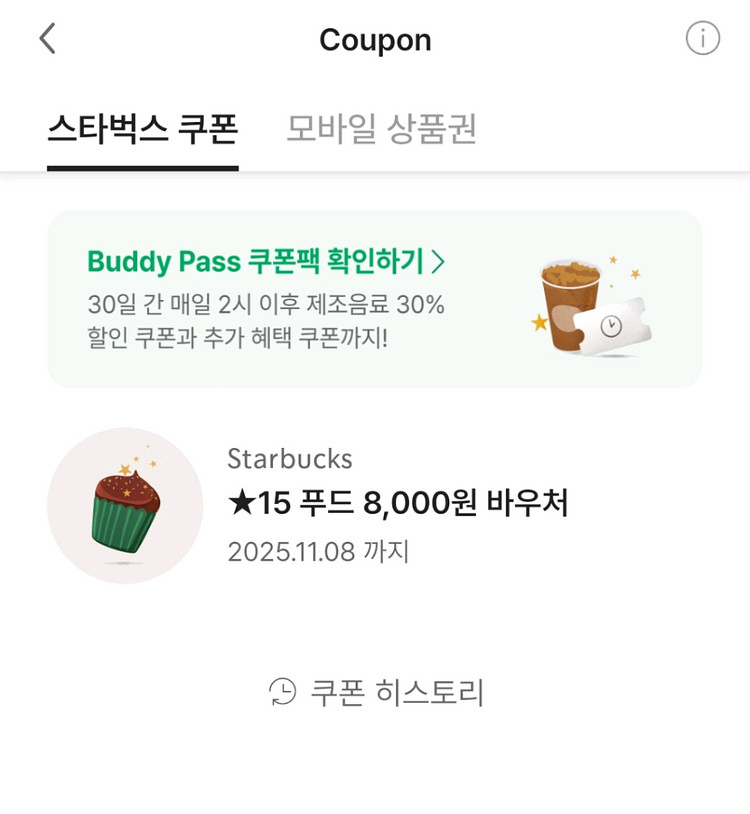Select the 스타벅스 쿠폰 tab

tap(142, 130)
